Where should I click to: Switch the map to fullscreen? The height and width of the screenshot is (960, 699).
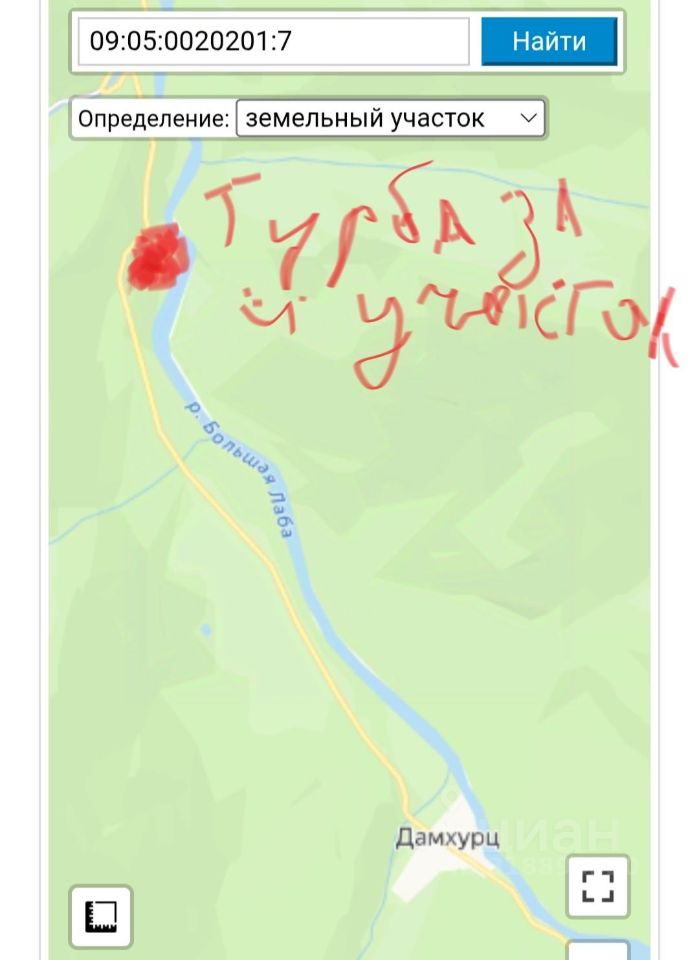[x=597, y=886]
